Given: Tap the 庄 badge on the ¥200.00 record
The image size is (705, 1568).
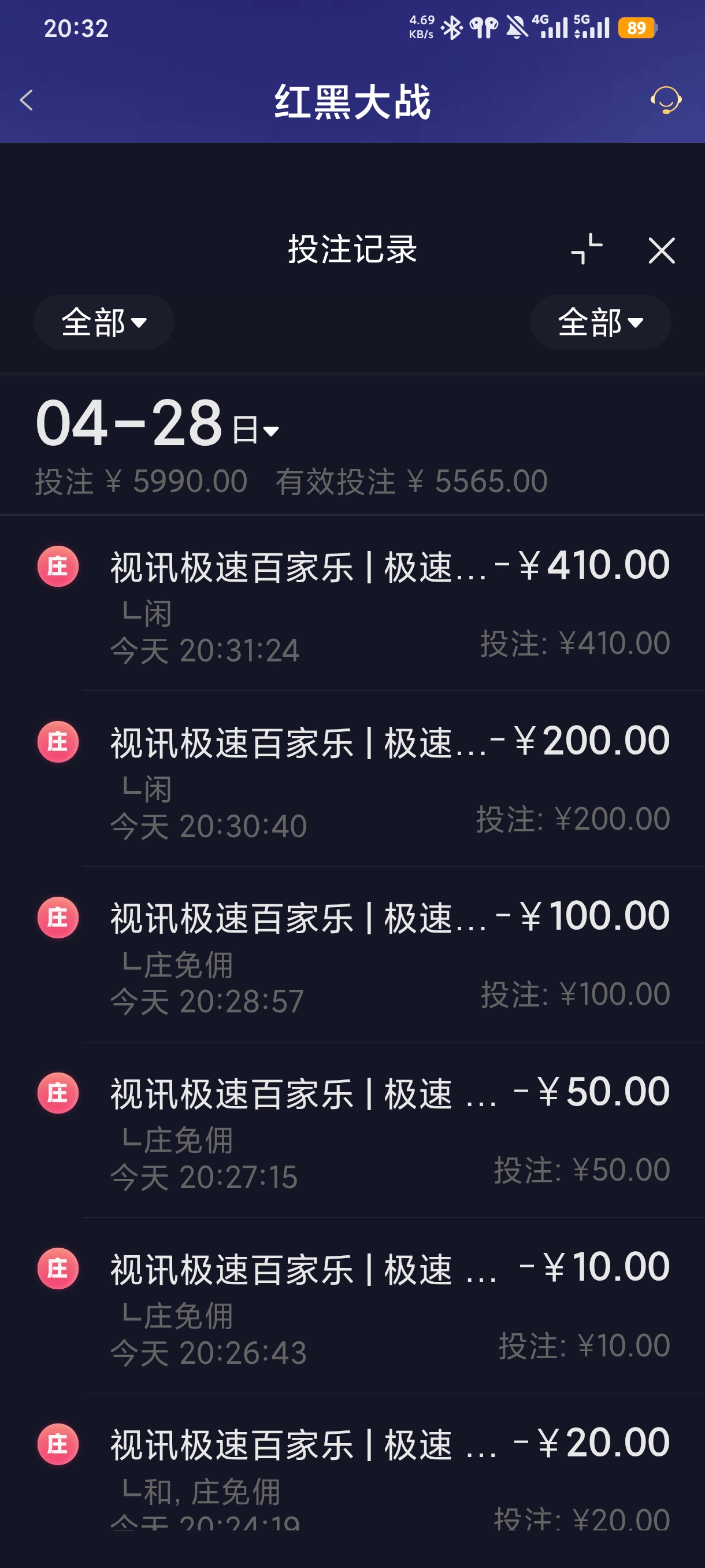Looking at the screenshot, I should point(57,739).
